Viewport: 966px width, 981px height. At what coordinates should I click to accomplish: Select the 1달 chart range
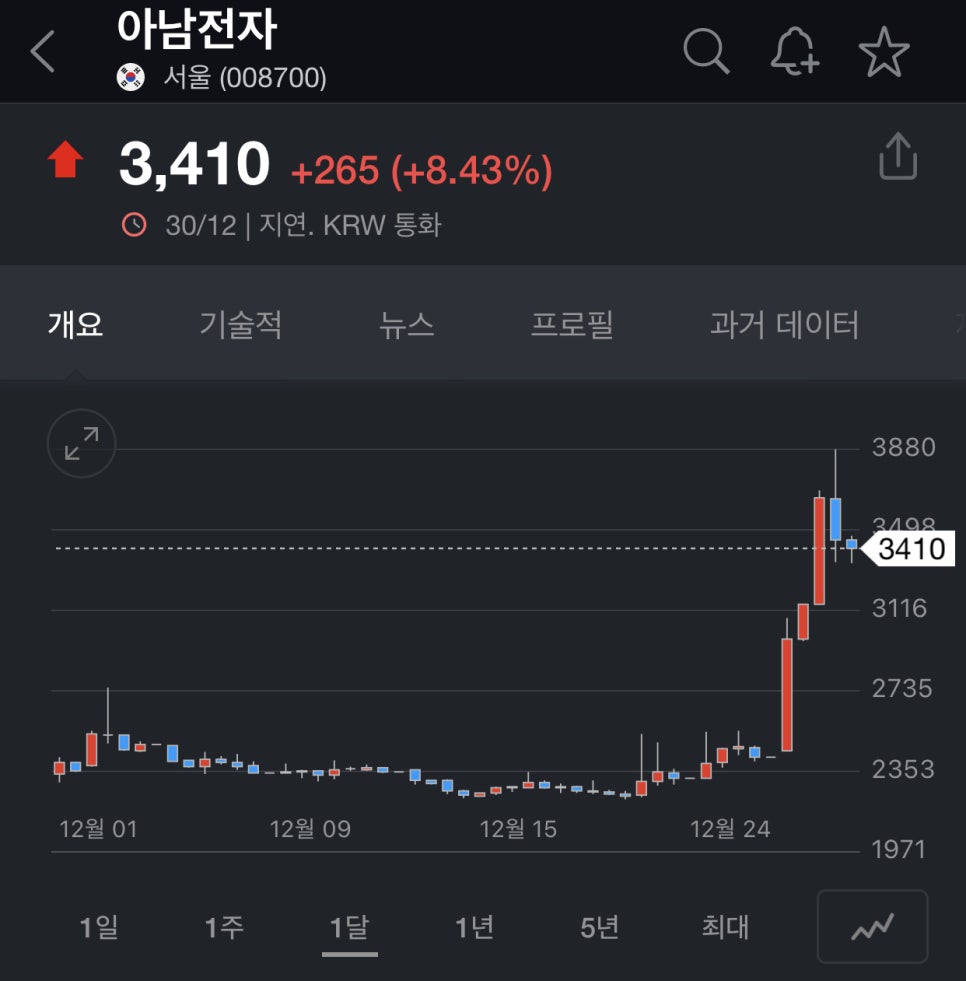(349, 927)
